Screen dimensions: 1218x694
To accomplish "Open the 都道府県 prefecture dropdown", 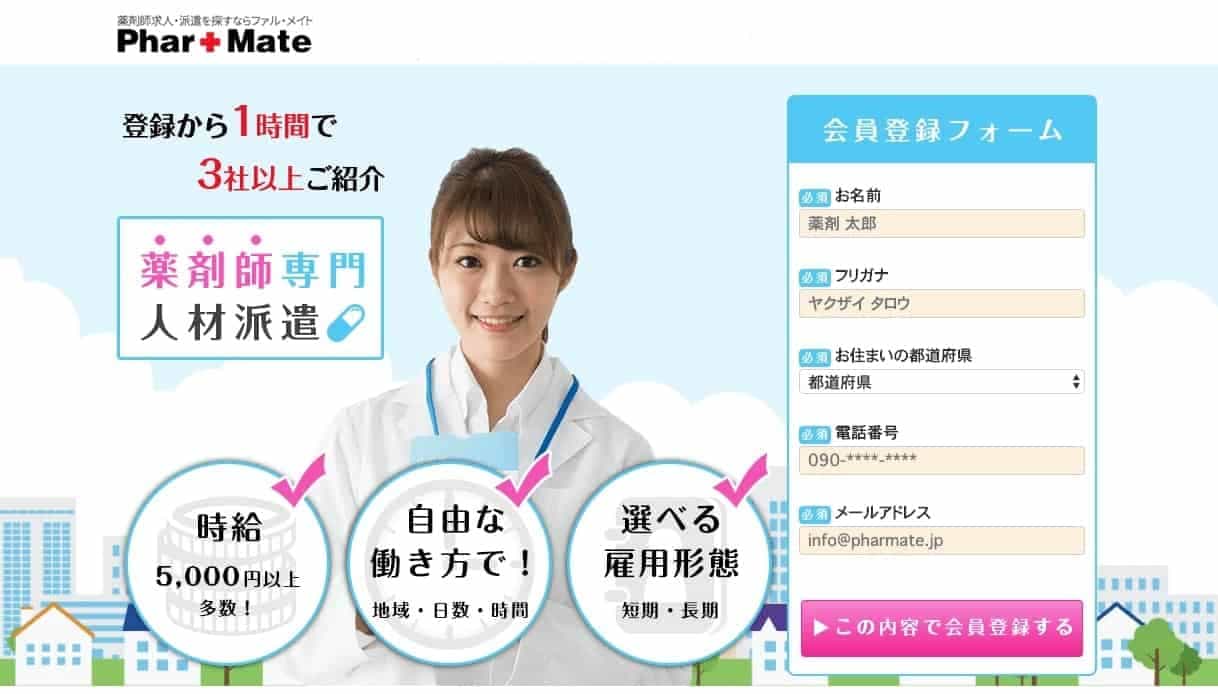I will pos(941,382).
